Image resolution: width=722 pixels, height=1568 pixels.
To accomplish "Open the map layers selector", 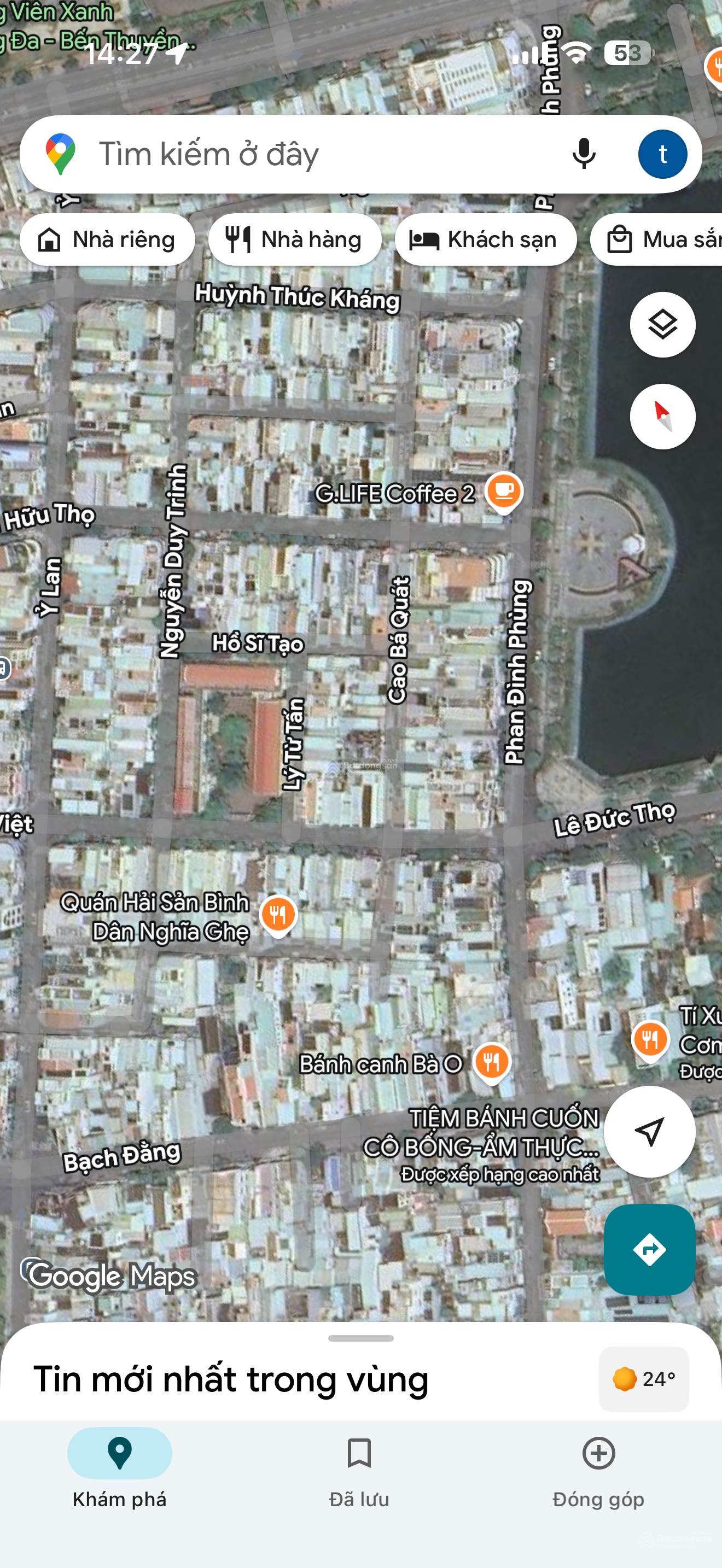I will (x=662, y=324).
